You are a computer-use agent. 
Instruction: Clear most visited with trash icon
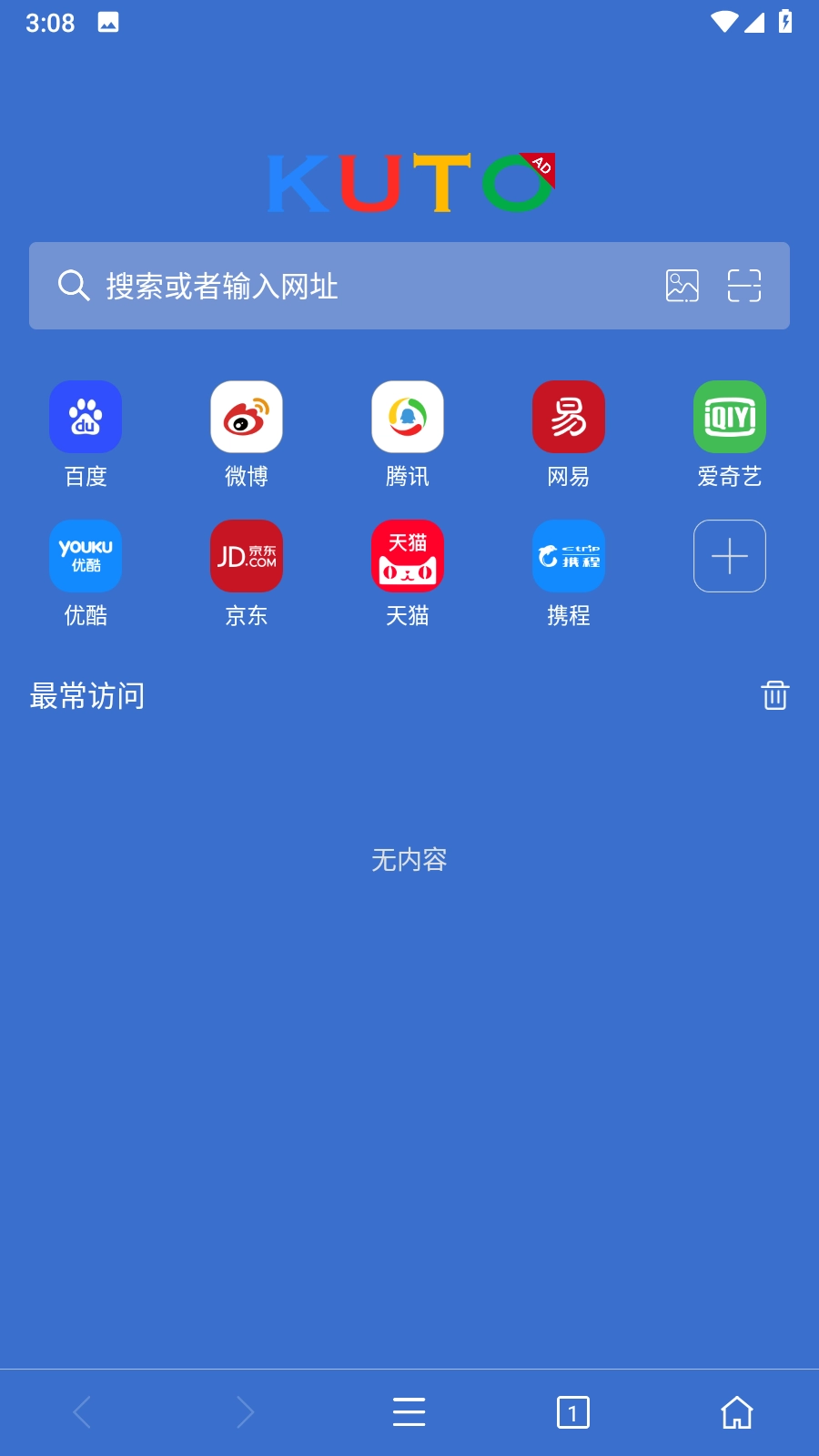coord(774,695)
